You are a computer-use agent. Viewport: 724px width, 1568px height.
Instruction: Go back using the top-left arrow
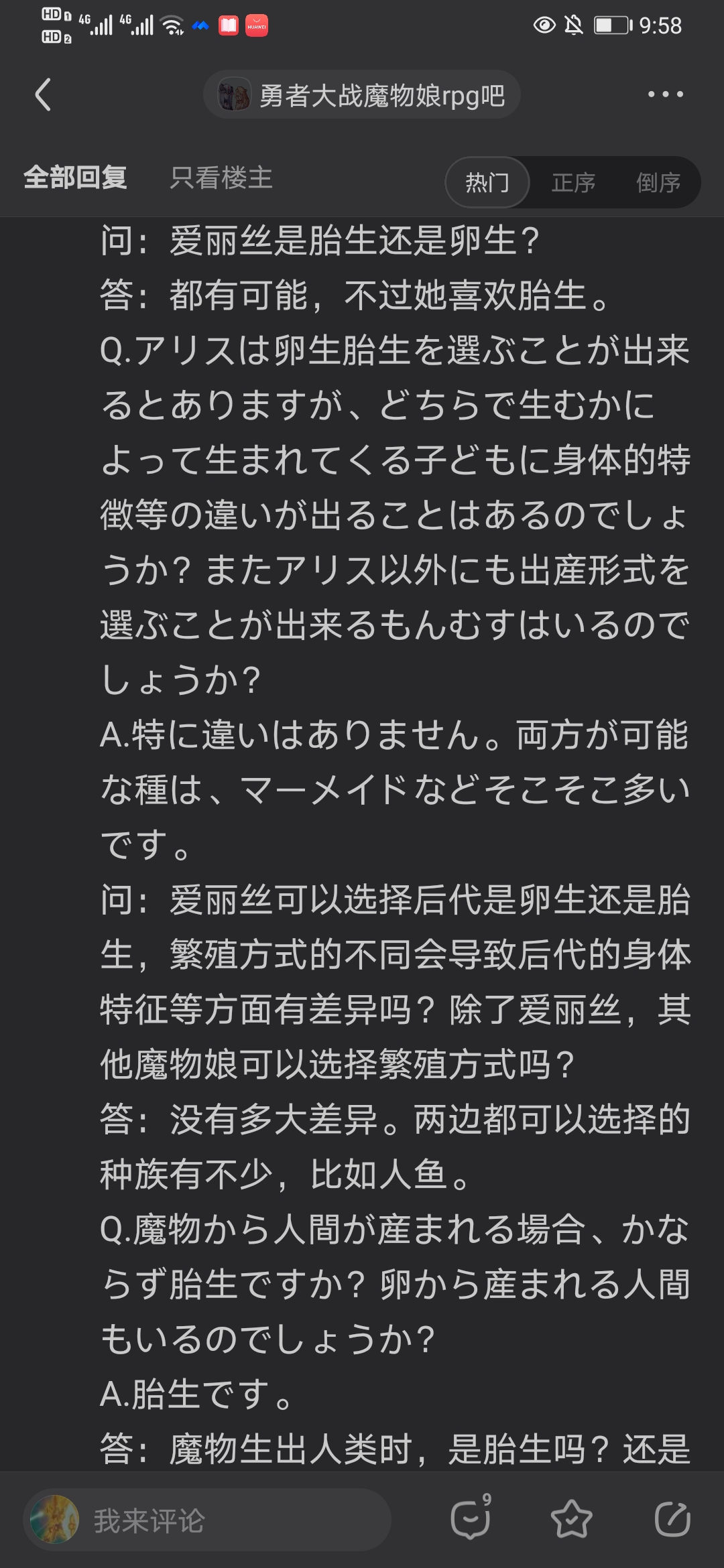[x=43, y=94]
